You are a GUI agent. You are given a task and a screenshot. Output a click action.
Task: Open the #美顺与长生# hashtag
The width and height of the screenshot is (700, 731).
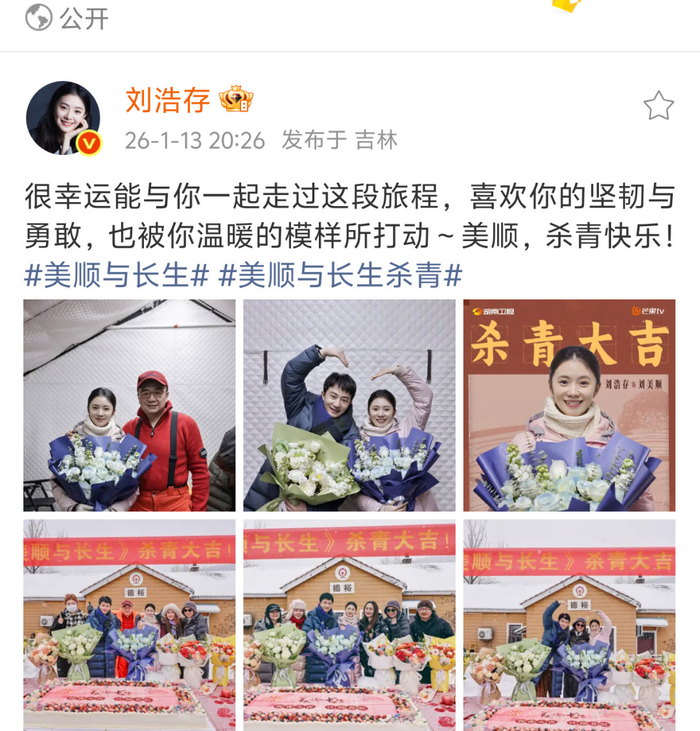pyautogui.click(x=116, y=274)
